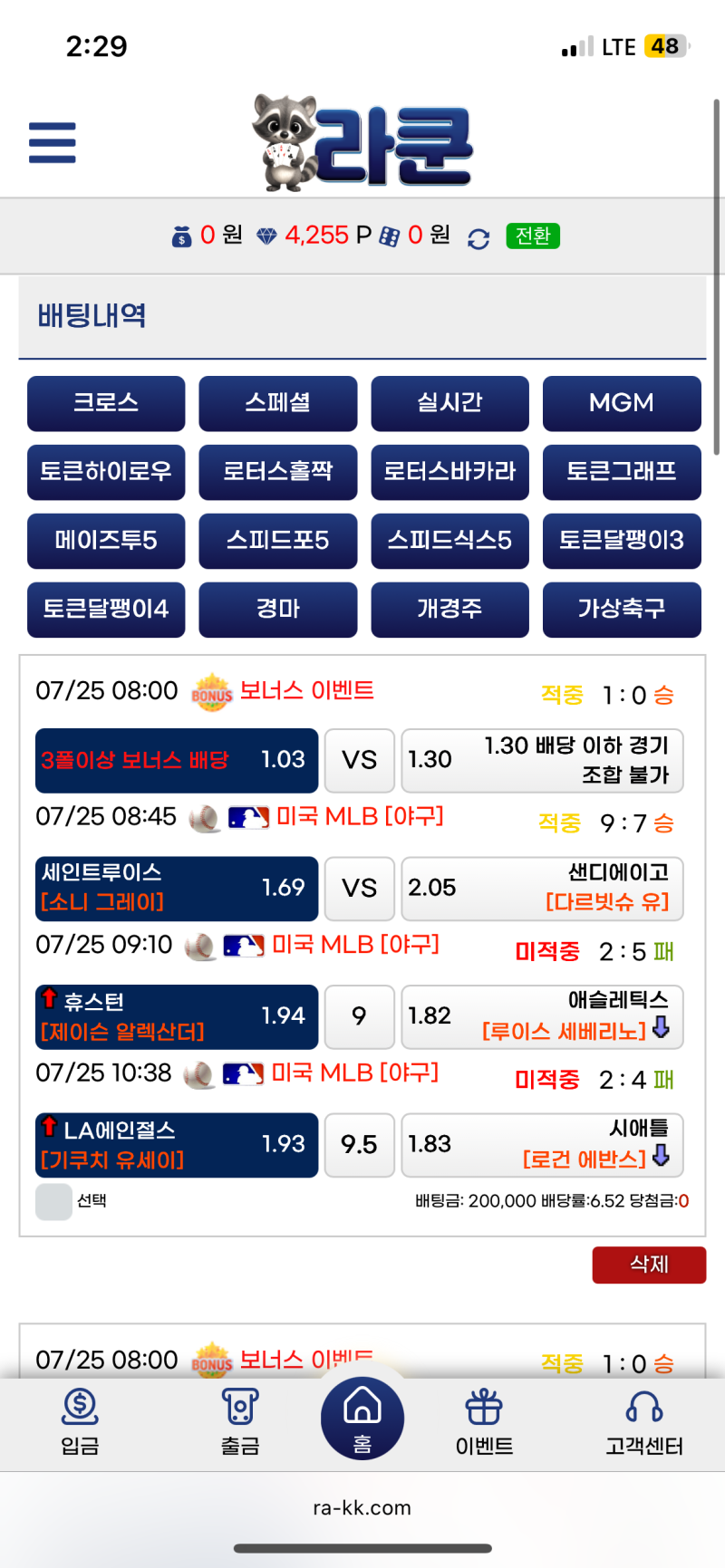
Task: Click the green 전환 conversion button
Action: pos(532,237)
